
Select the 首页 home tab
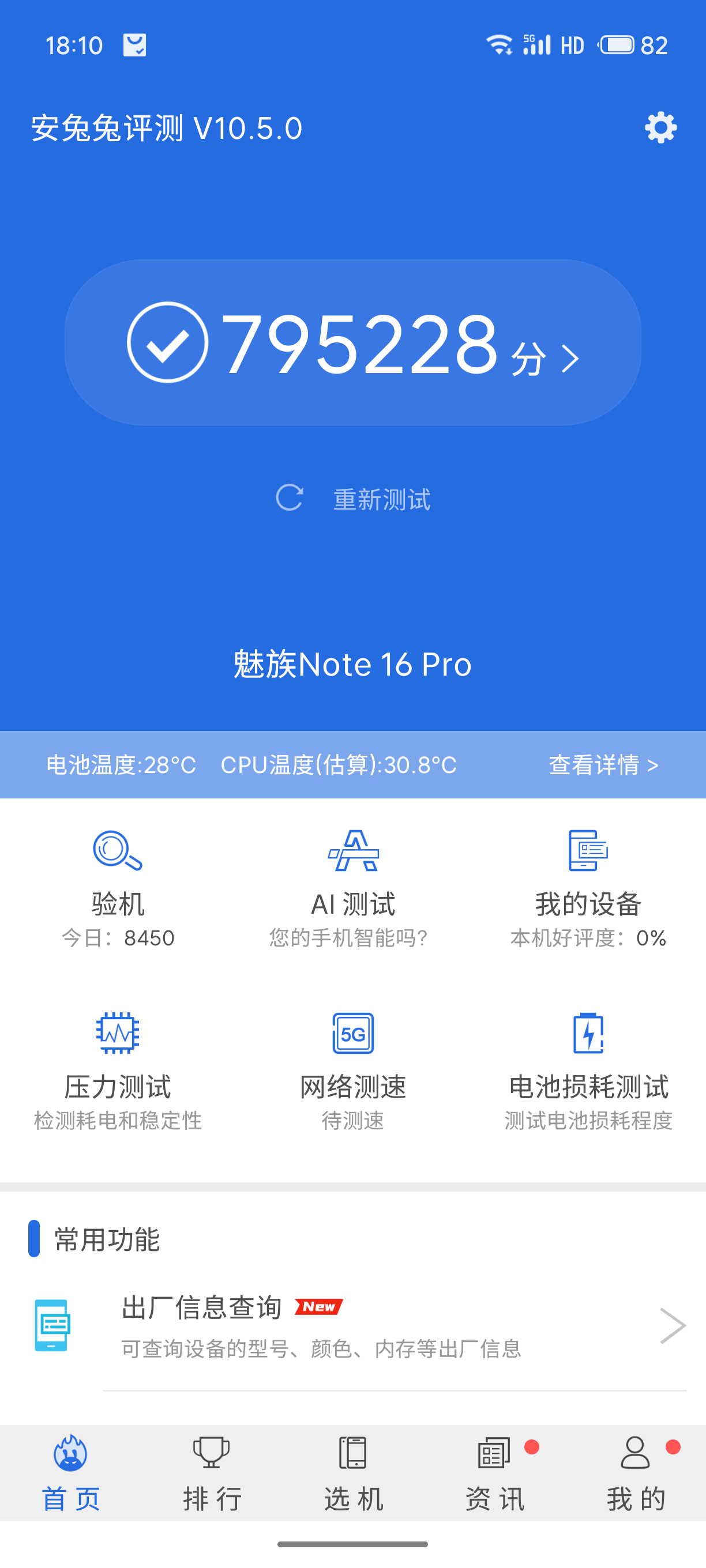point(71,1473)
